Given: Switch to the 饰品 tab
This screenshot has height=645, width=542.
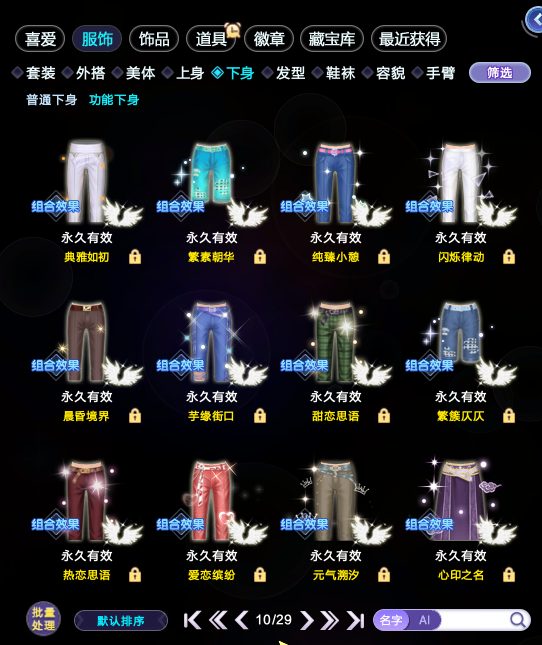Looking at the screenshot, I should [x=154, y=39].
